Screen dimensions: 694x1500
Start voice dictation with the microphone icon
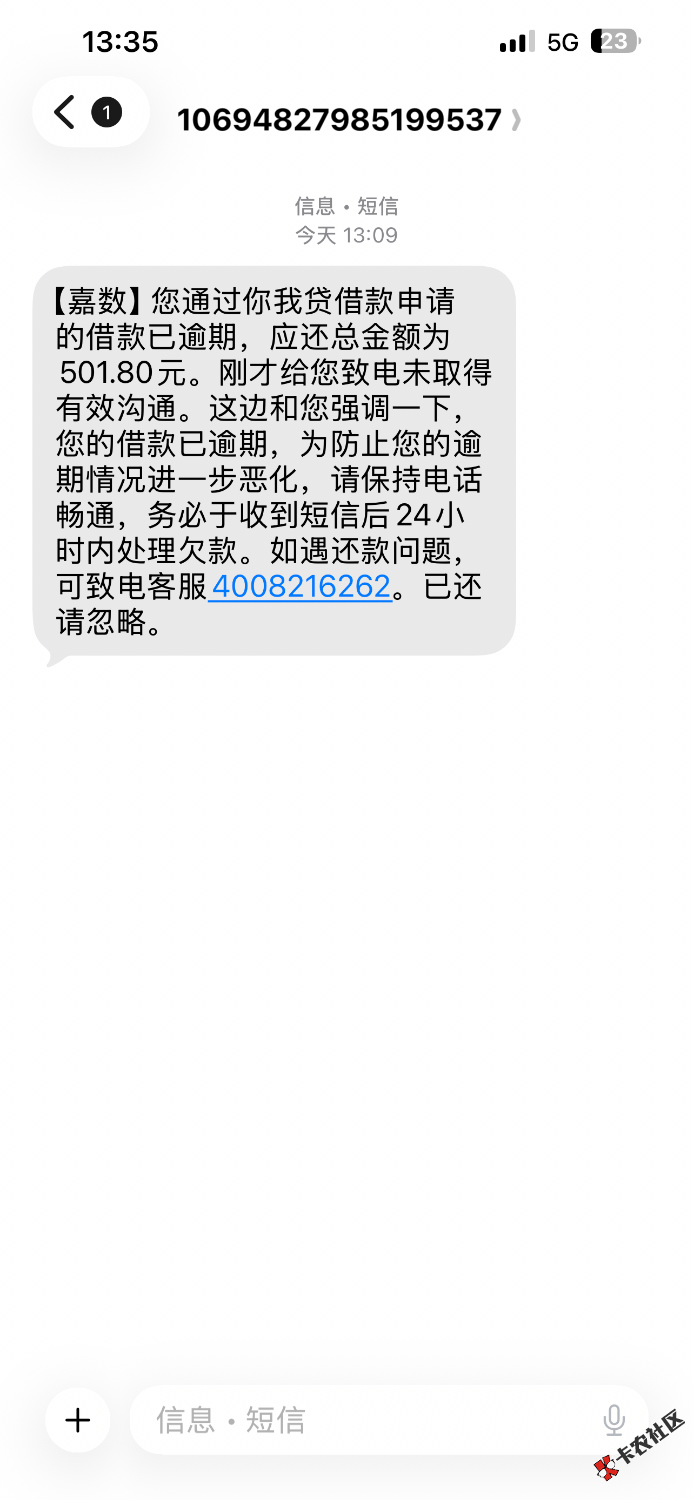click(614, 1420)
